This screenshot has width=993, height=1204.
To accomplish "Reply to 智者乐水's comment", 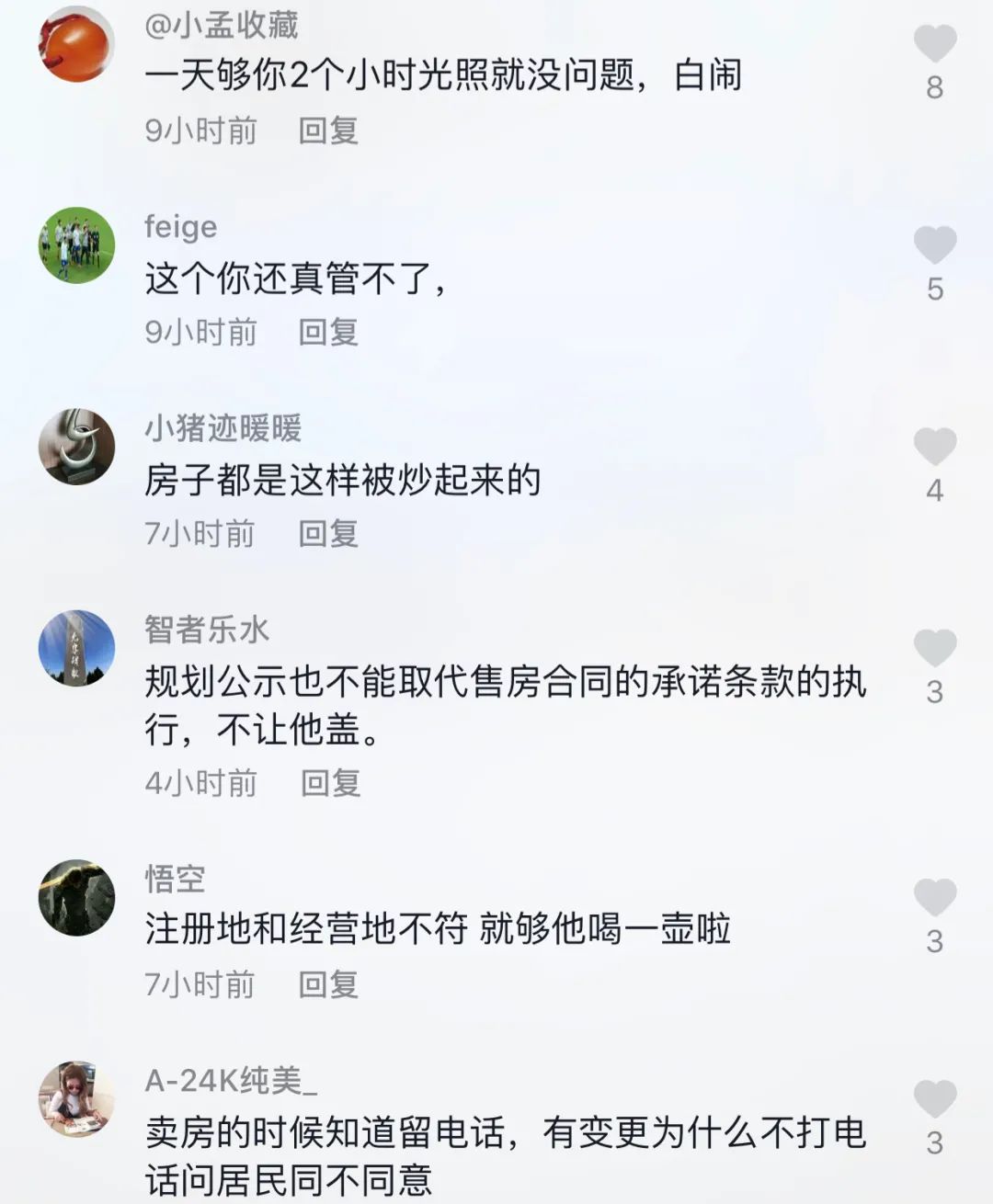I will [330, 783].
